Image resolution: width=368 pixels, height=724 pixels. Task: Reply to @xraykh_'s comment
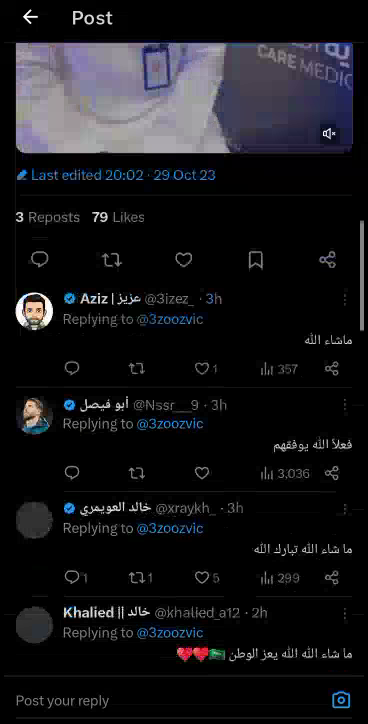click(76, 577)
